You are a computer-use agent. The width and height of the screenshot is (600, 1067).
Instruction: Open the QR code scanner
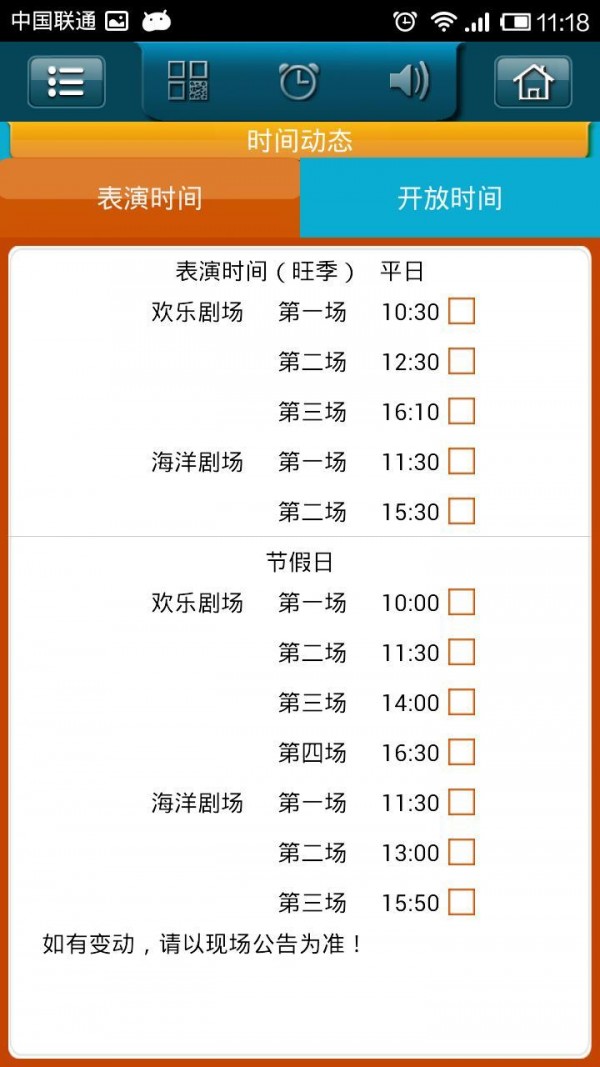coord(188,81)
